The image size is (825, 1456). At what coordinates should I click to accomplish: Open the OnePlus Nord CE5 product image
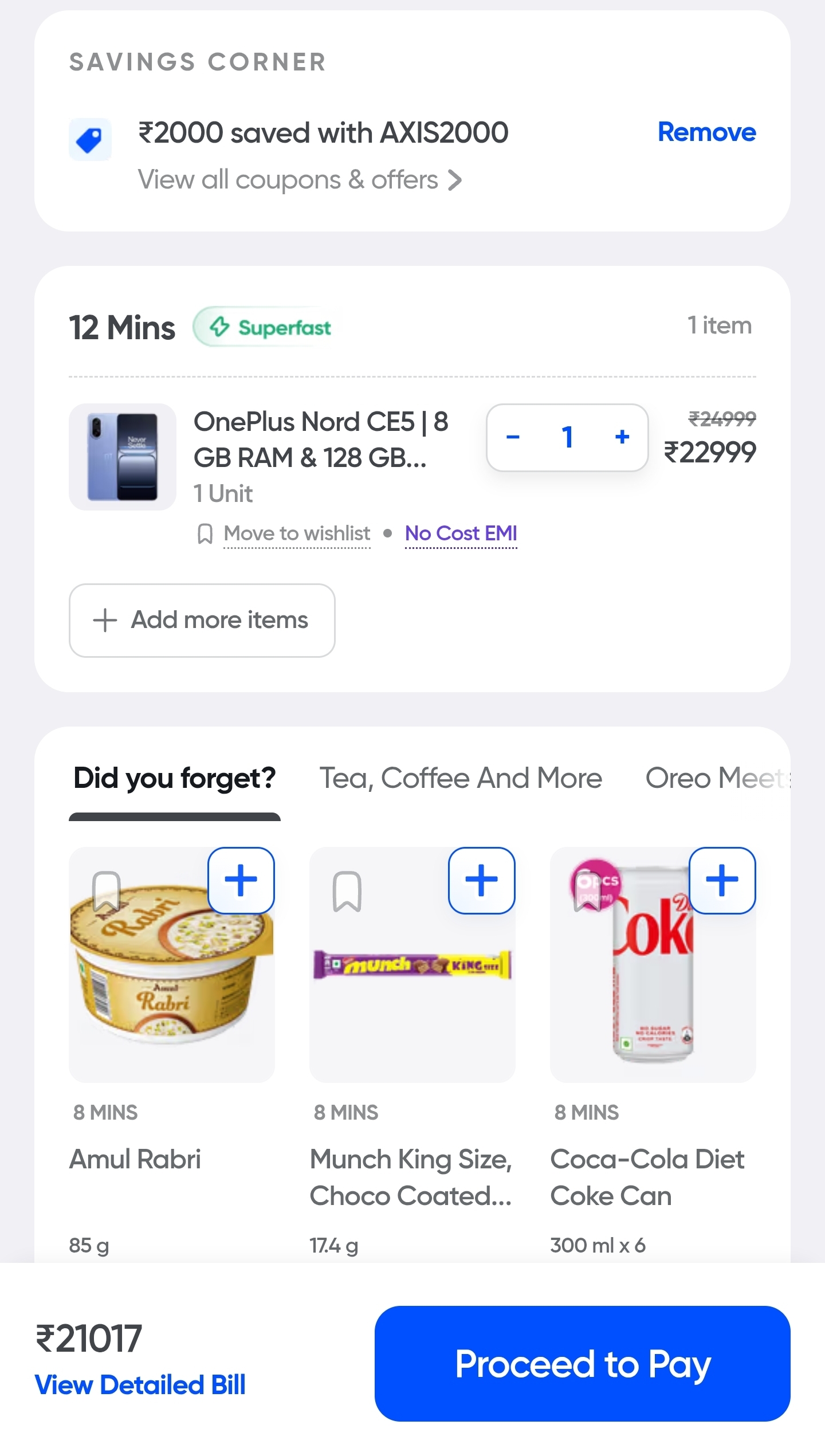click(x=123, y=457)
